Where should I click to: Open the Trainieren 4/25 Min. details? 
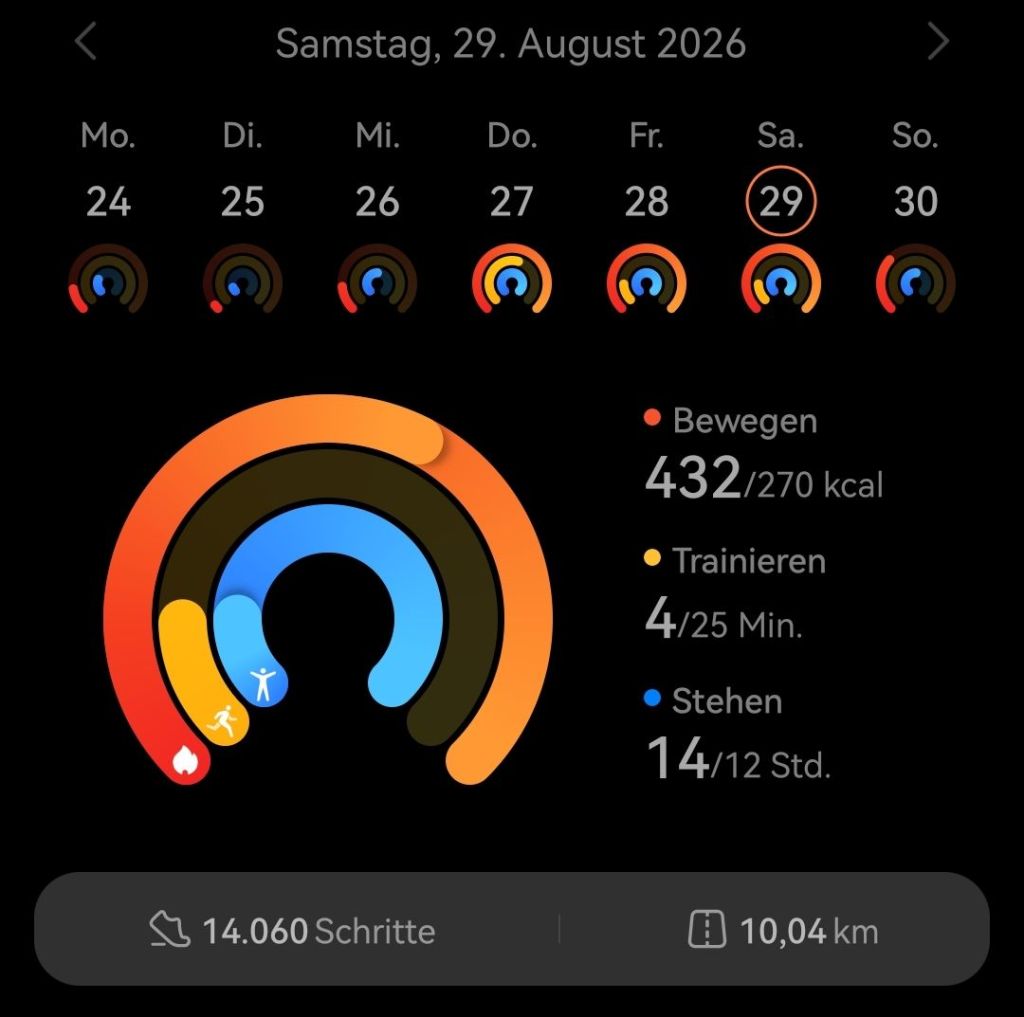click(735, 593)
